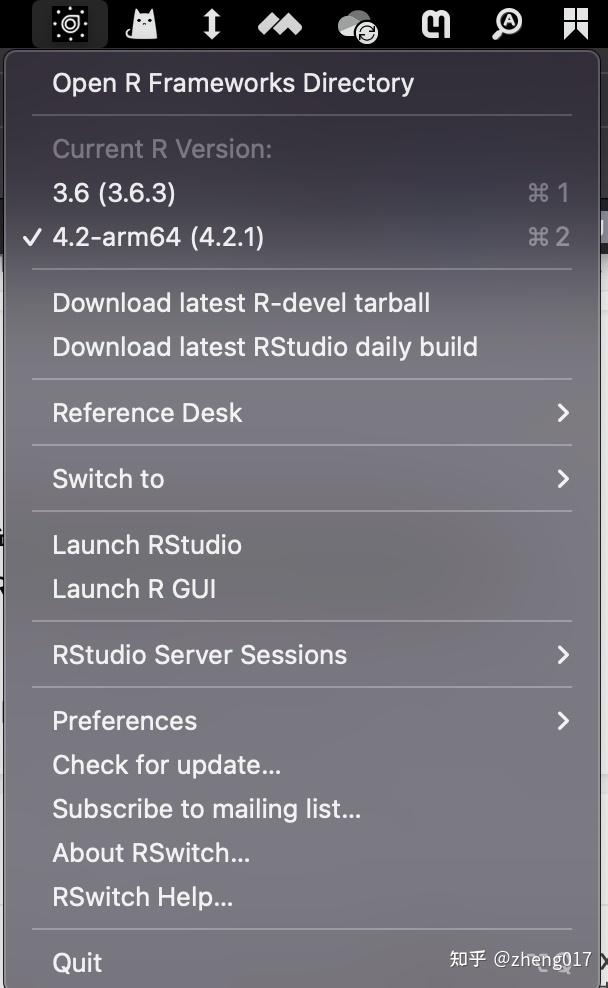Subscribe to mailing list
Viewport: 608px width, 988px height.
tap(206, 809)
